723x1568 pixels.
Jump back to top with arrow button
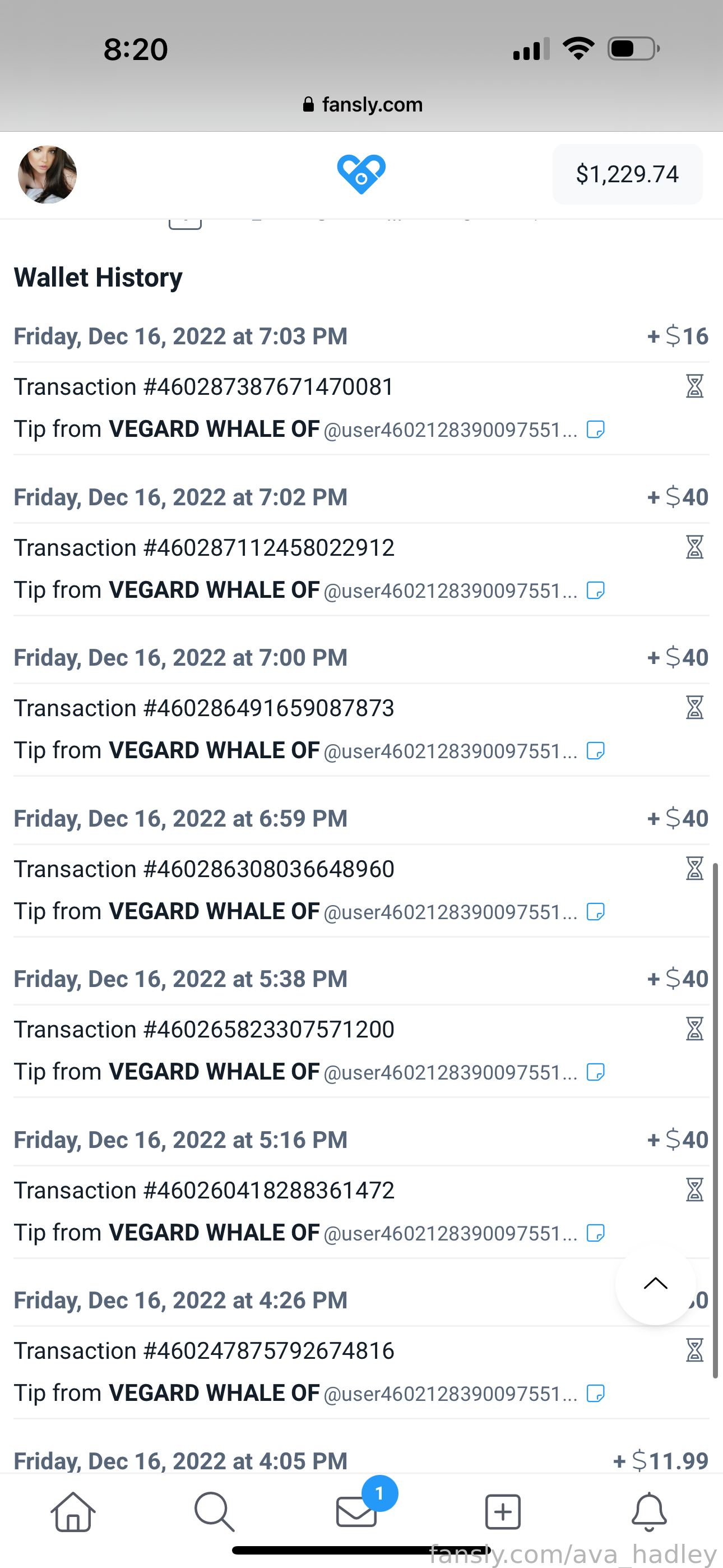[x=655, y=1284]
